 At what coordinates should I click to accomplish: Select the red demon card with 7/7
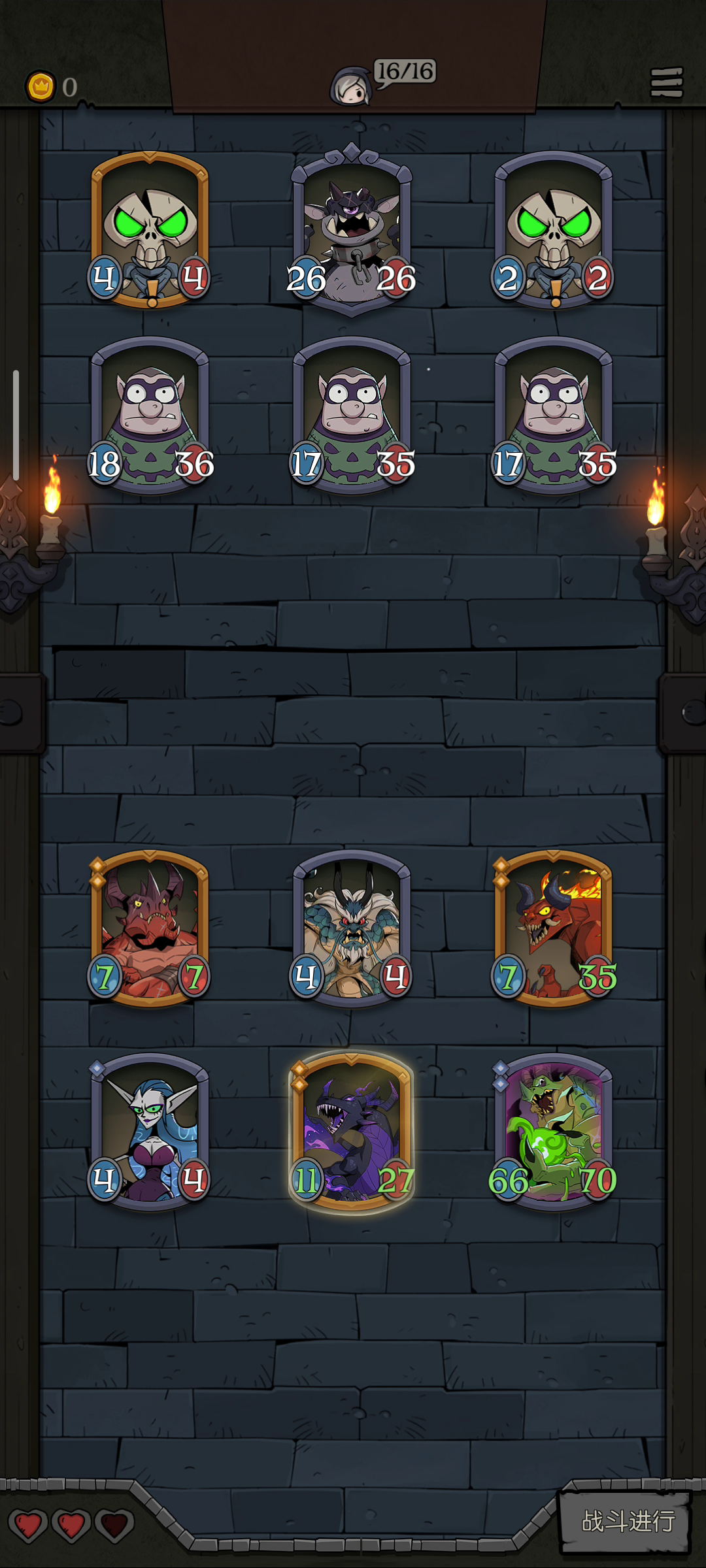[150, 928]
